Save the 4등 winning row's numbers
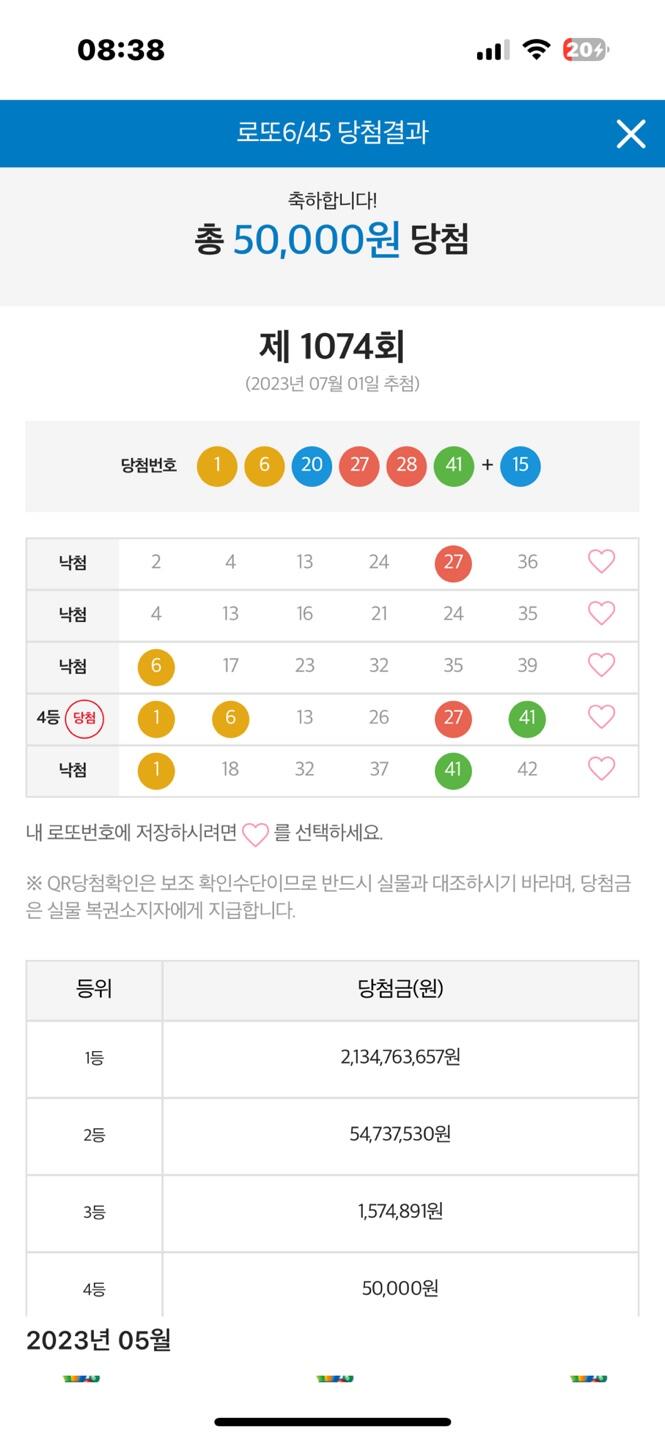665x1440 pixels. [601, 717]
